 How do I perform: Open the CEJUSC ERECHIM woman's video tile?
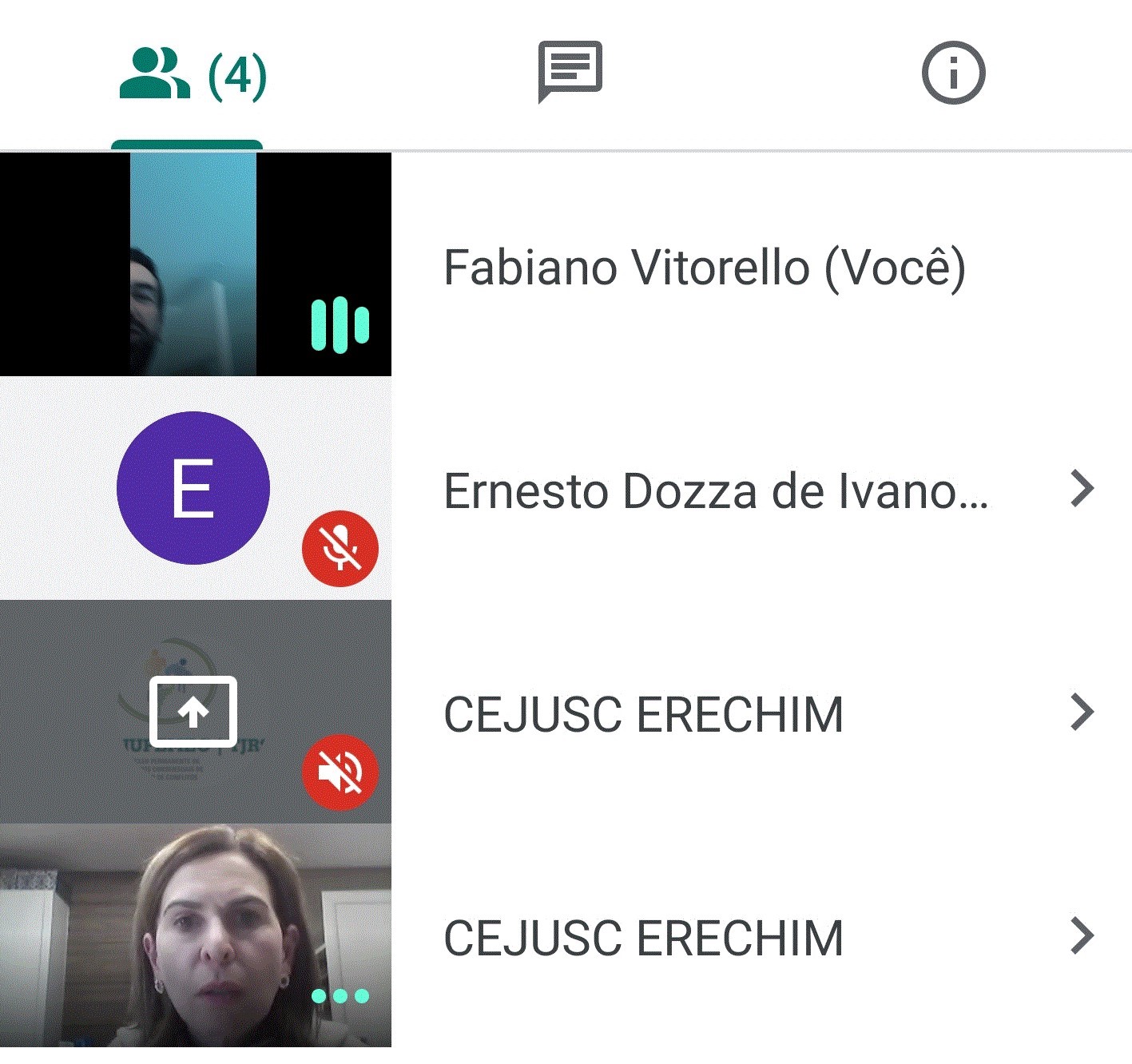coord(196,935)
